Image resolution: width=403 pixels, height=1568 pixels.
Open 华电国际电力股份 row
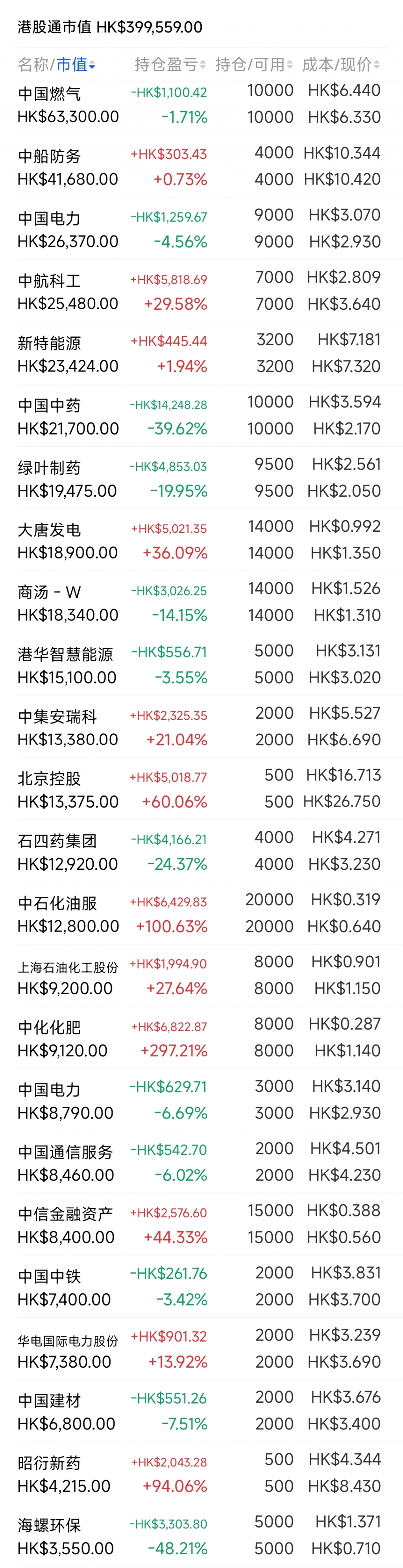click(201, 1350)
